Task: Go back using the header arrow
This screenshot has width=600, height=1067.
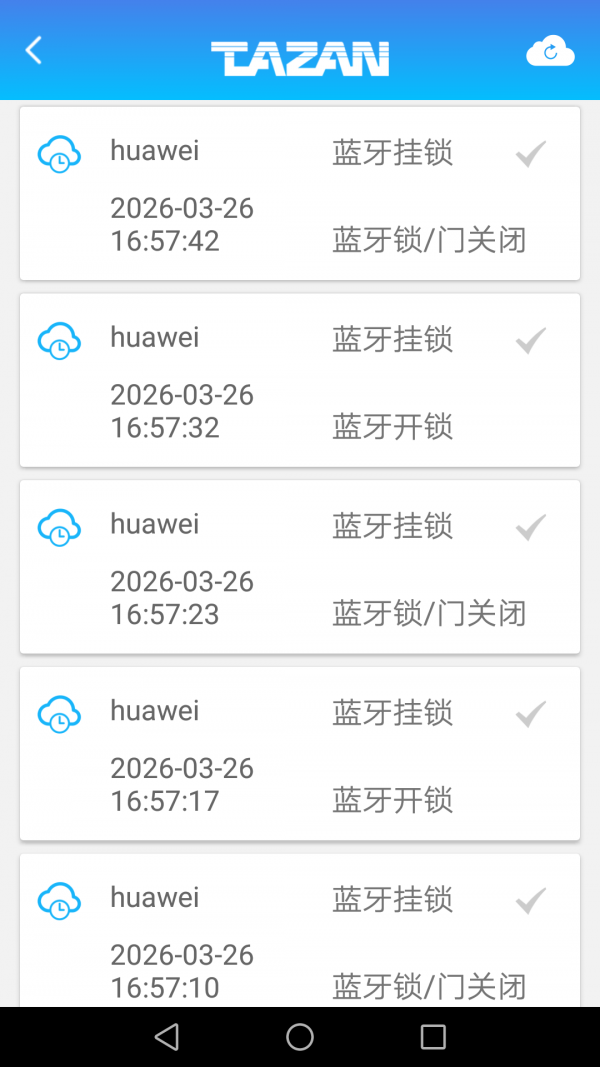Action: [33, 50]
